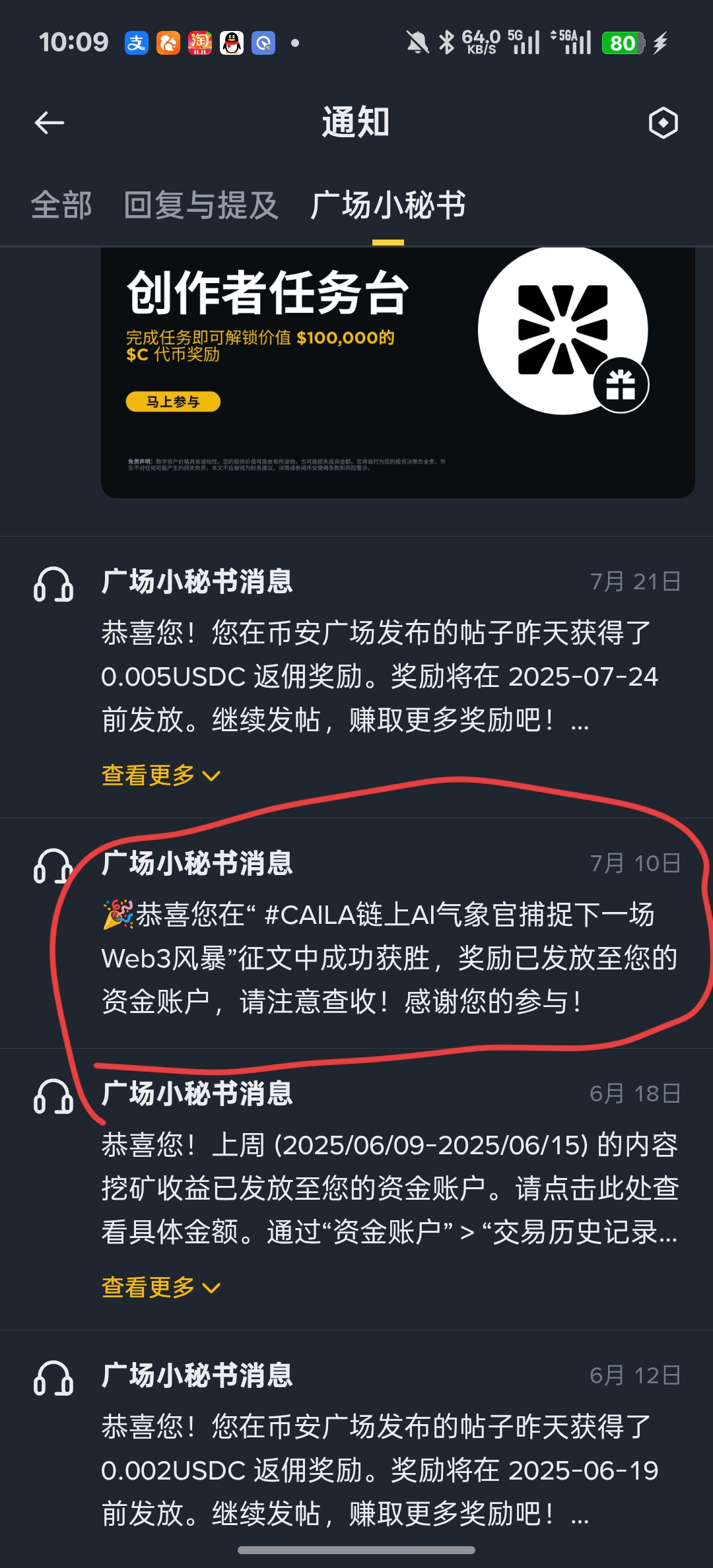The height and width of the screenshot is (1568, 713).
Task: Switch to the 全部 tab
Action: [61, 205]
